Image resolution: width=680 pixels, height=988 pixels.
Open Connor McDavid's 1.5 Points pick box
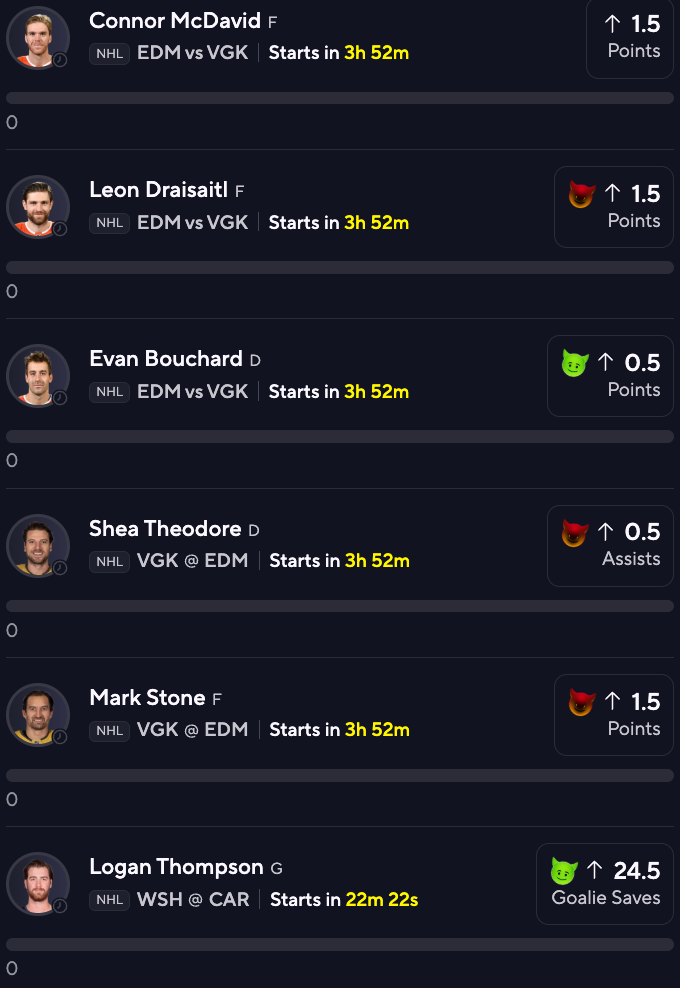[x=629, y=36]
